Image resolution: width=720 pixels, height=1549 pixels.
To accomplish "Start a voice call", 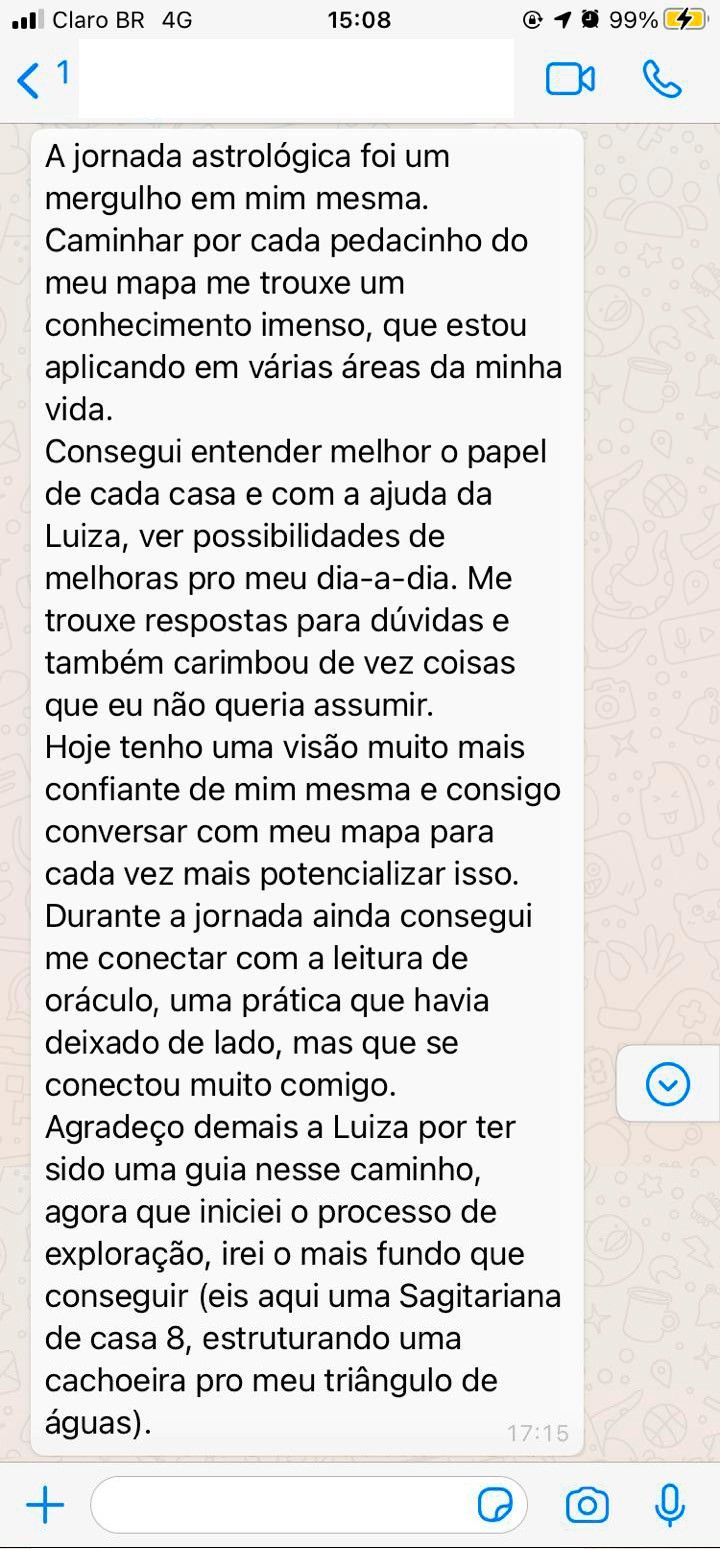I will pos(661,80).
